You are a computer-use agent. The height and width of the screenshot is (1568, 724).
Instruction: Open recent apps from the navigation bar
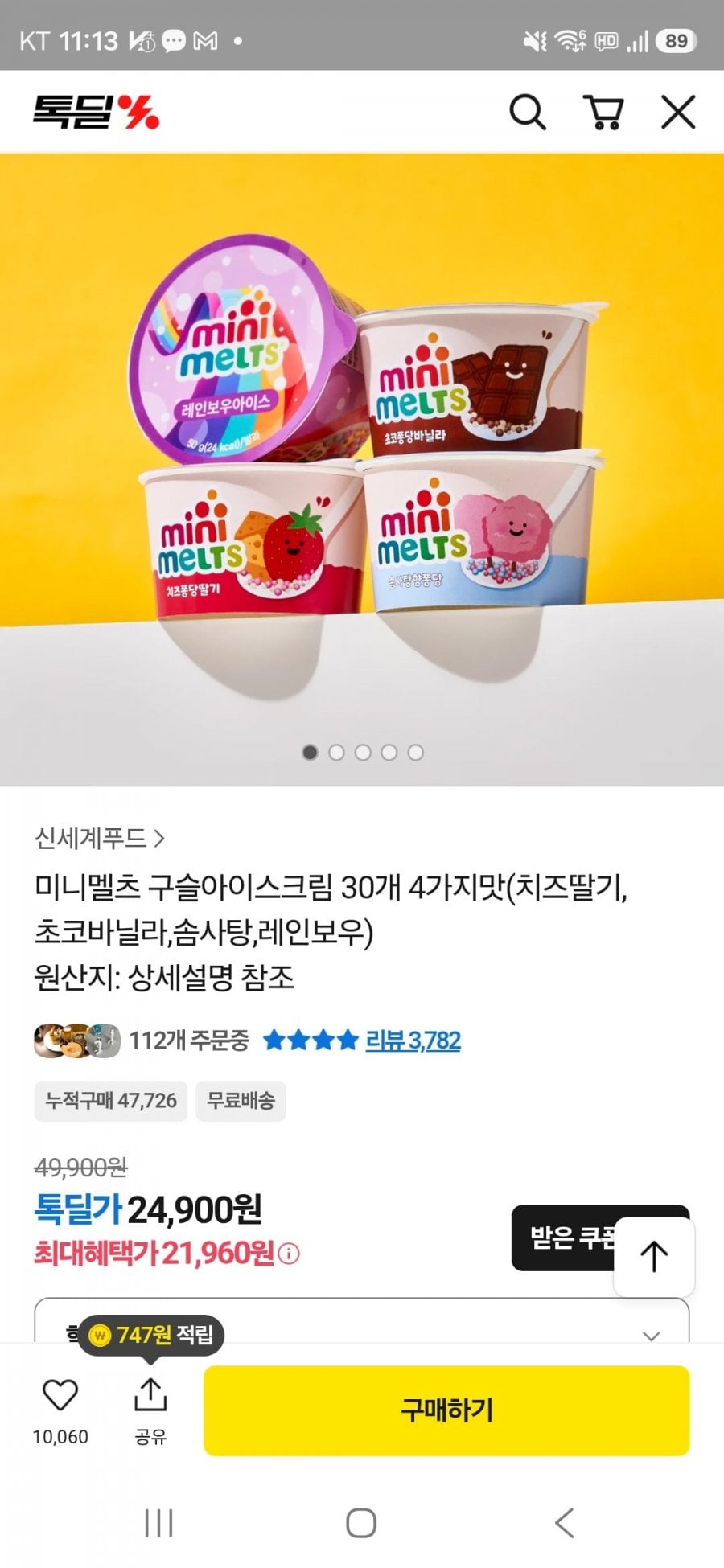158,1523
